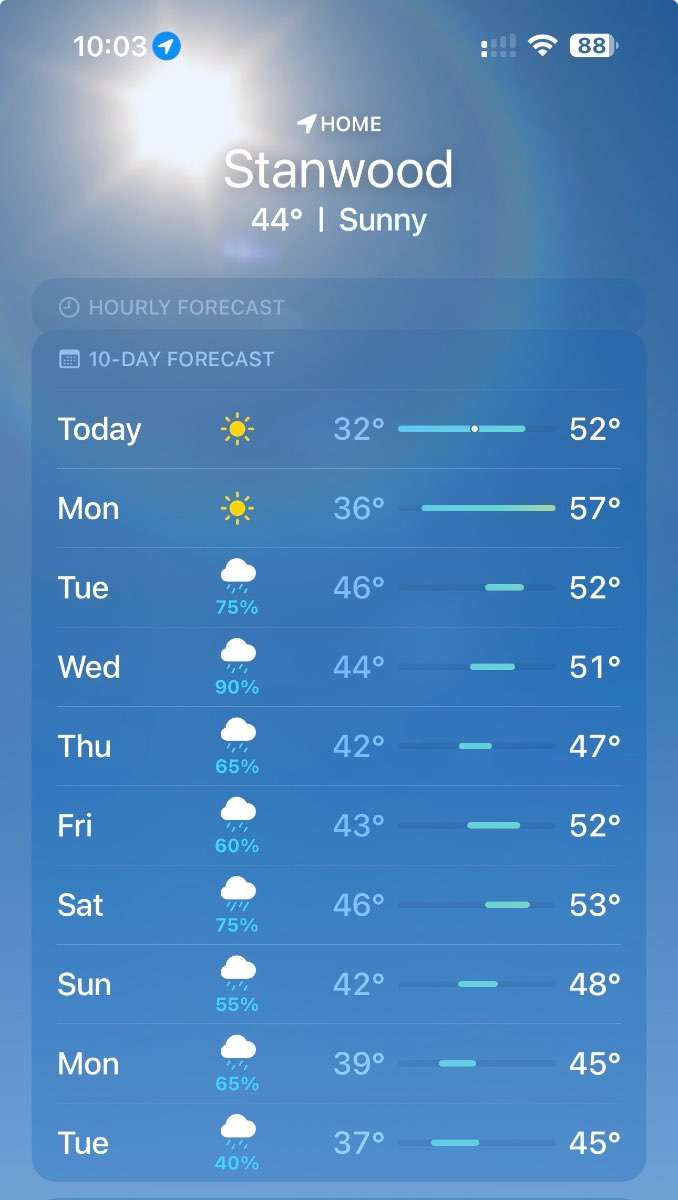Open the Hourly Forecast card
Viewport: 678px width, 1200px height.
338,307
